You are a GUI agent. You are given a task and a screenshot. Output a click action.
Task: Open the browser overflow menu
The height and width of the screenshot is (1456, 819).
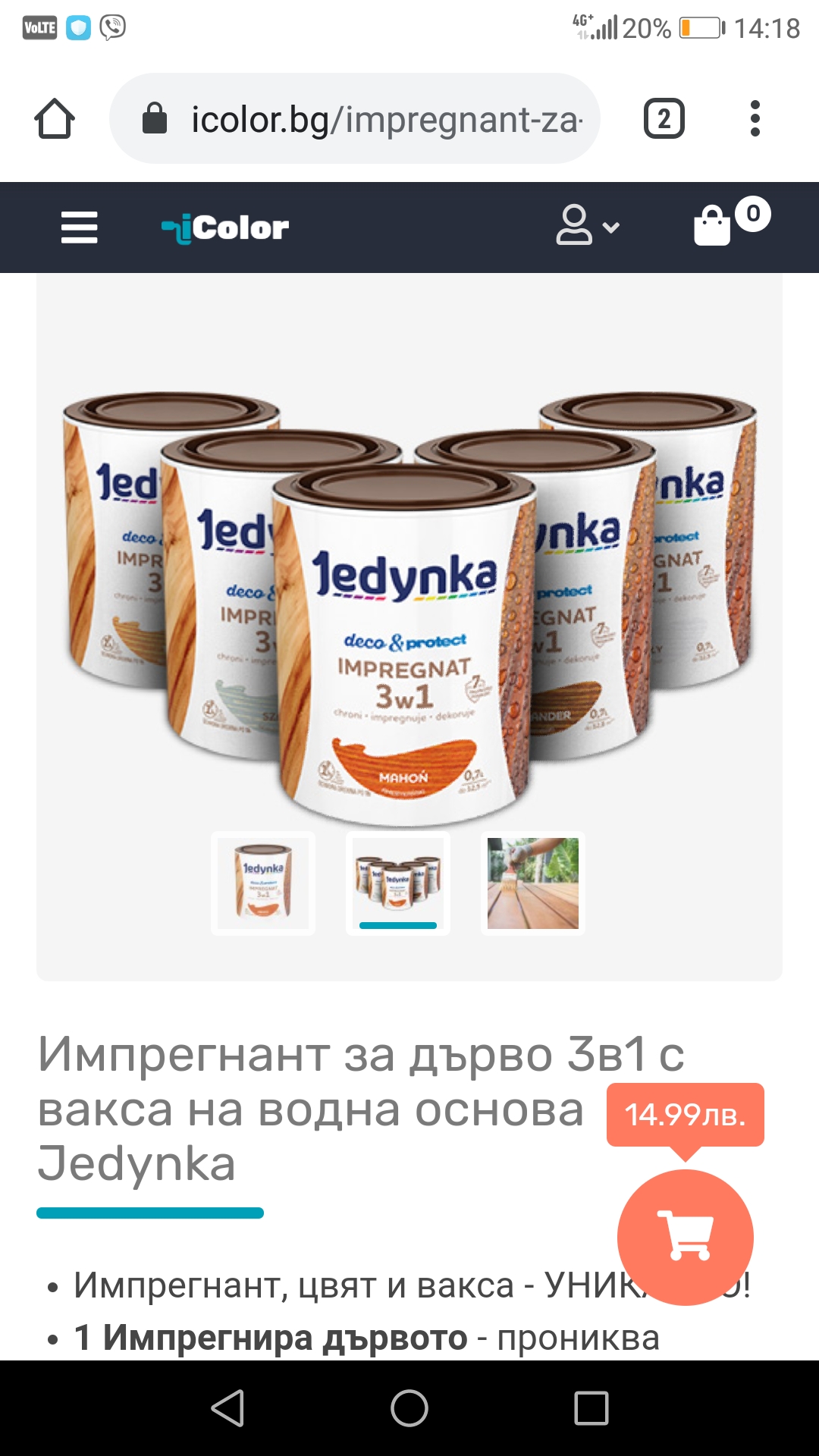(754, 119)
